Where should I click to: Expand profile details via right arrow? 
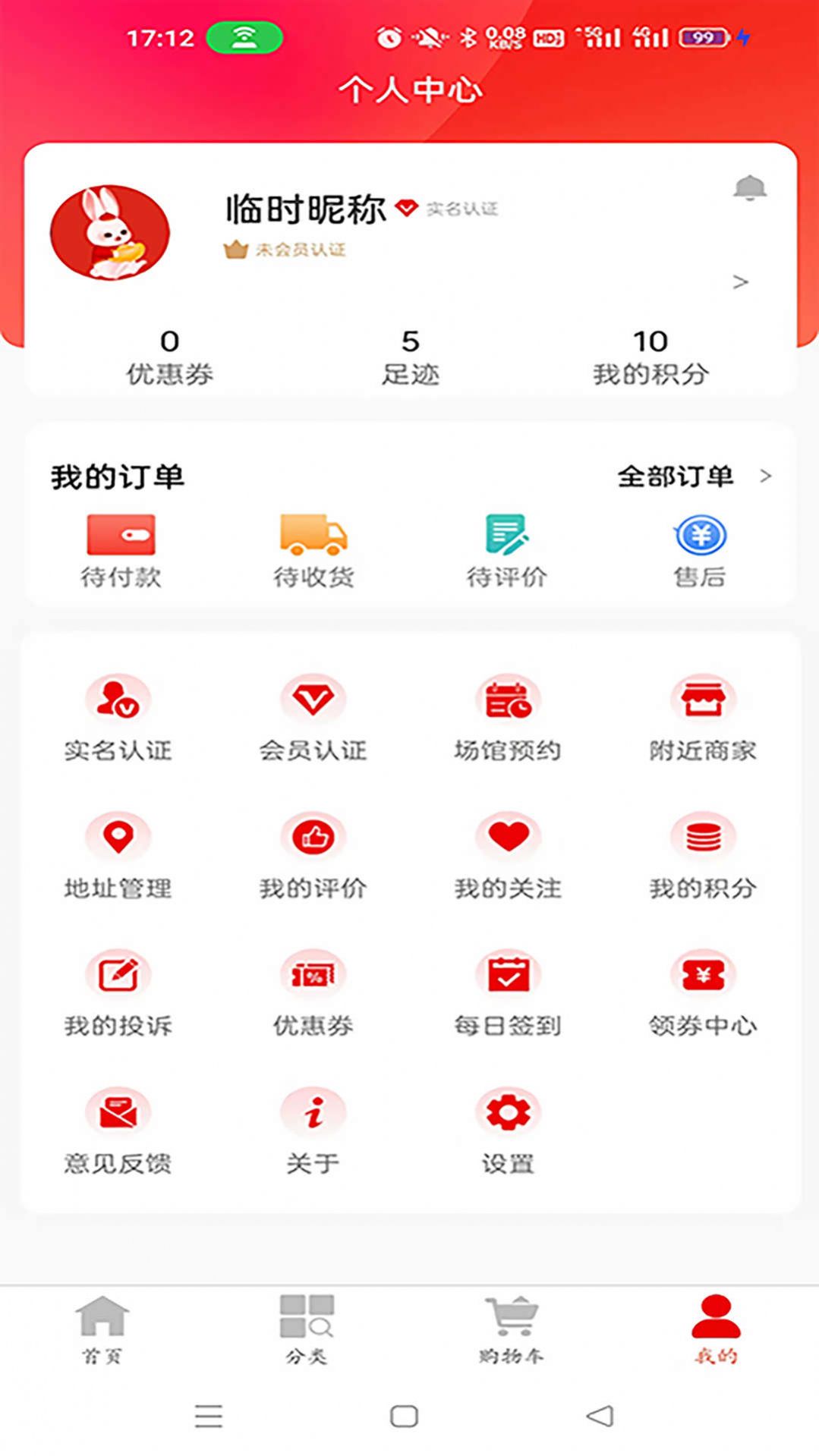(x=740, y=281)
